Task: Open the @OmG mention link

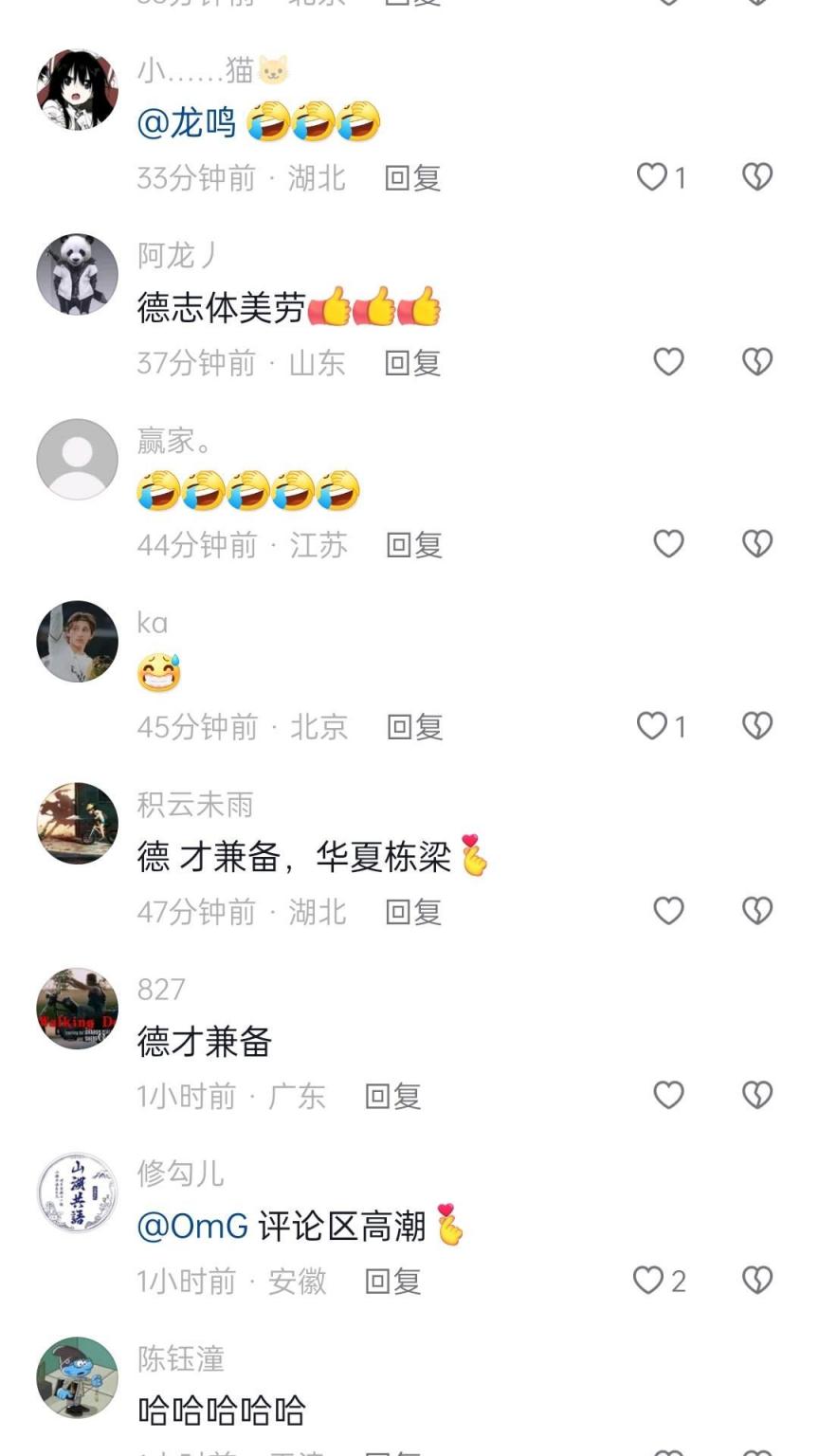Action: (x=193, y=1227)
